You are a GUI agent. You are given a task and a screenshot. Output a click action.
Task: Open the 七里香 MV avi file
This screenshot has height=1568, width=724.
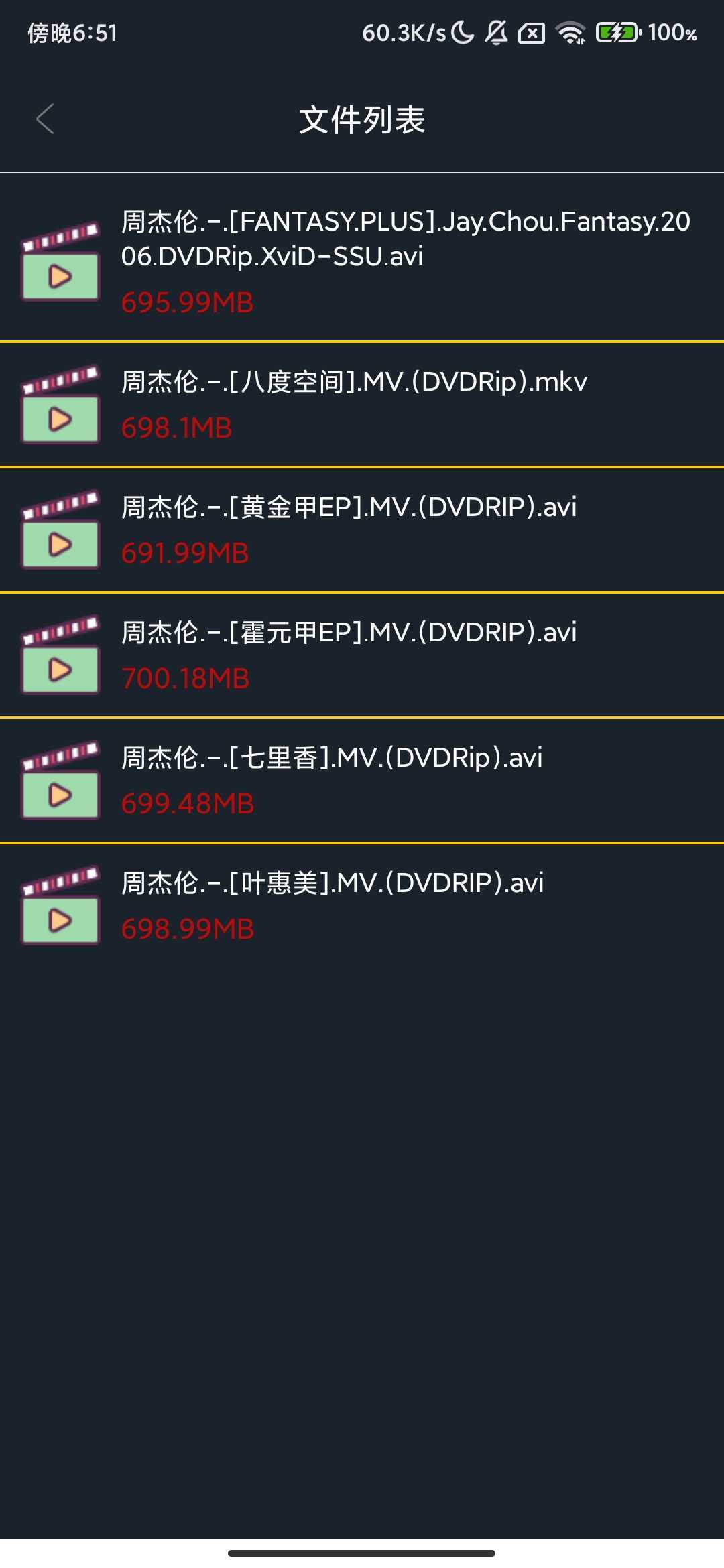pyautogui.click(x=362, y=780)
